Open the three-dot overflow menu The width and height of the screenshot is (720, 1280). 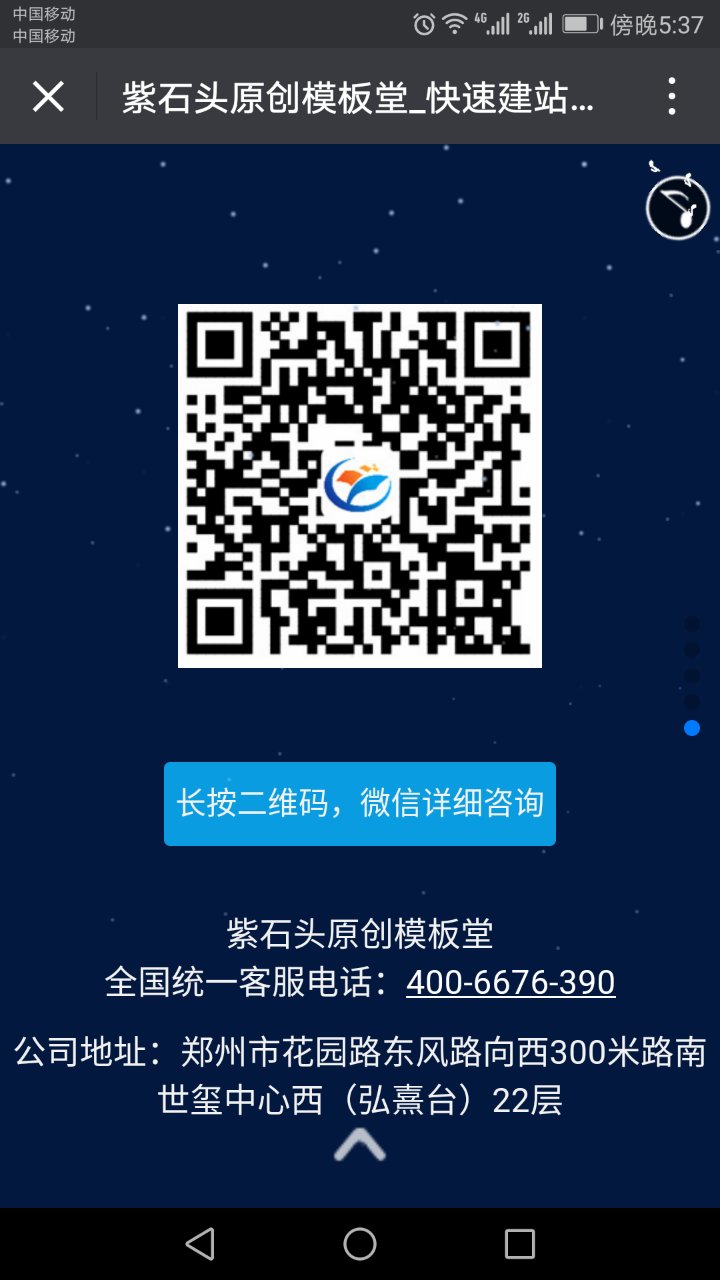[672, 97]
